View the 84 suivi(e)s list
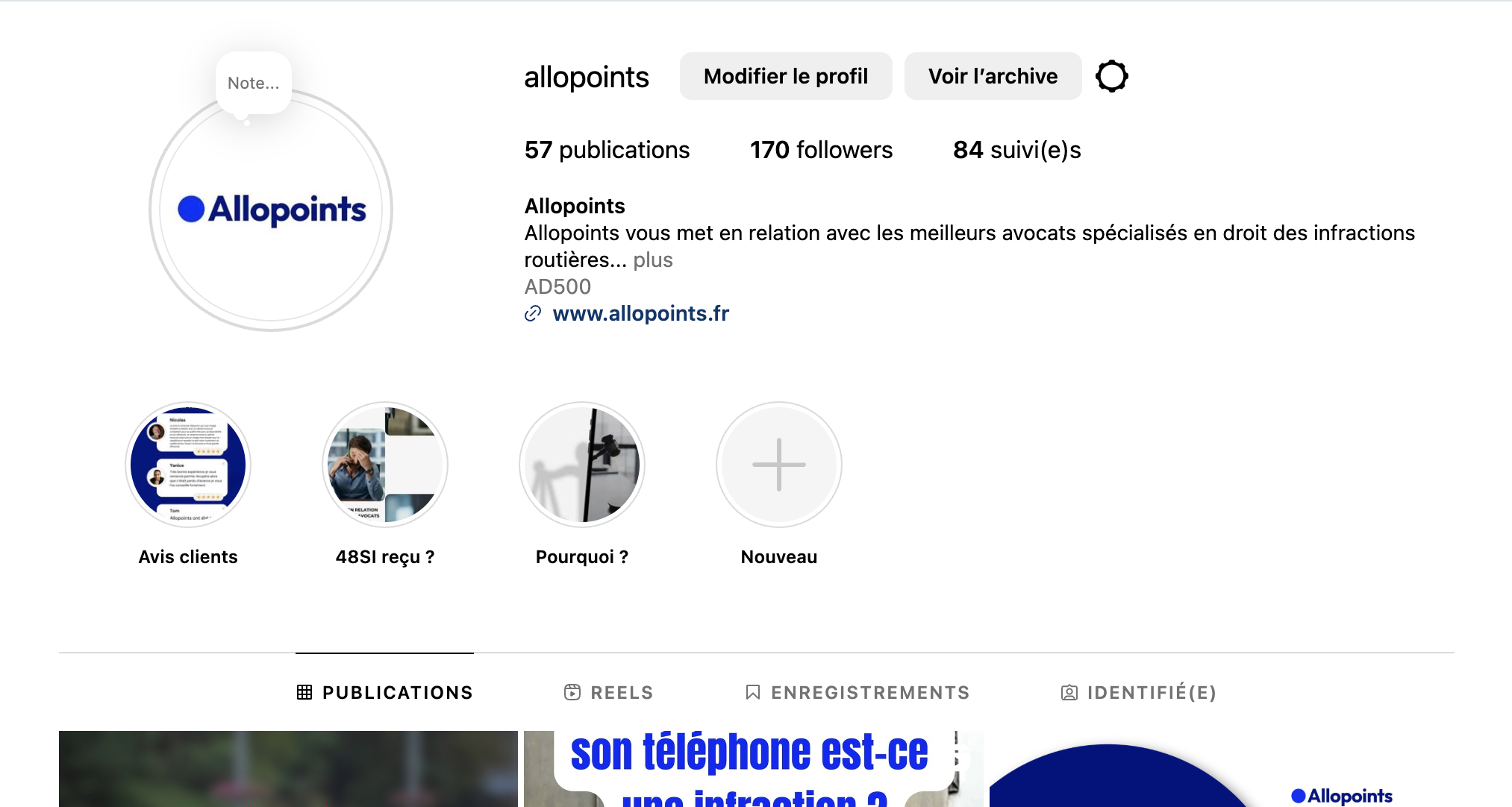The height and width of the screenshot is (807, 1512). tap(1016, 150)
